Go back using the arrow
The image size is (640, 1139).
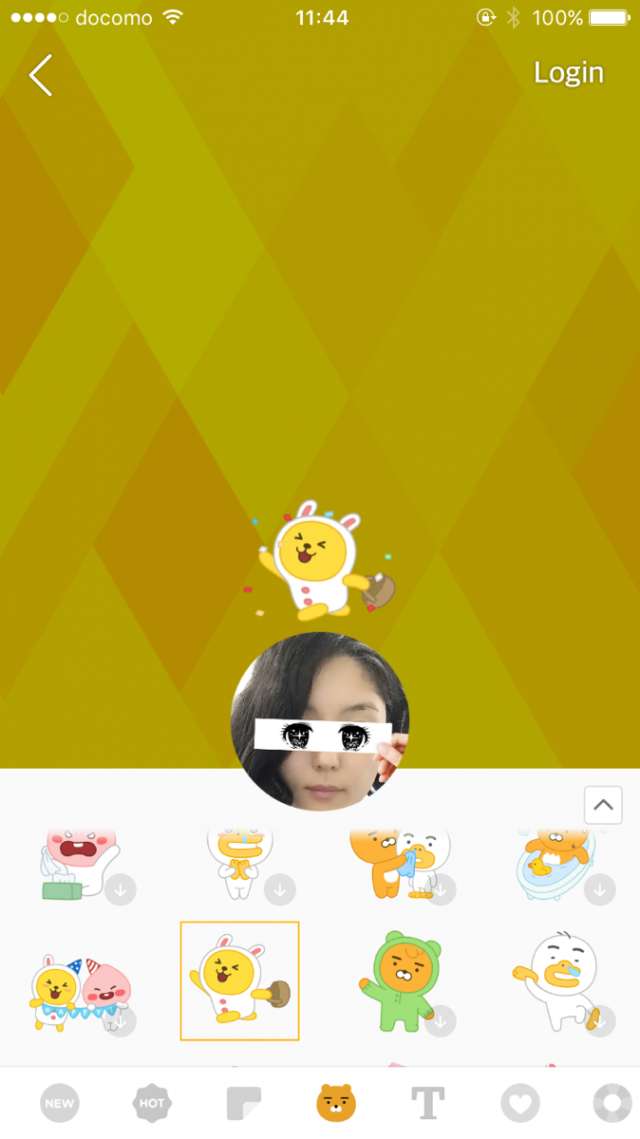(x=40, y=75)
